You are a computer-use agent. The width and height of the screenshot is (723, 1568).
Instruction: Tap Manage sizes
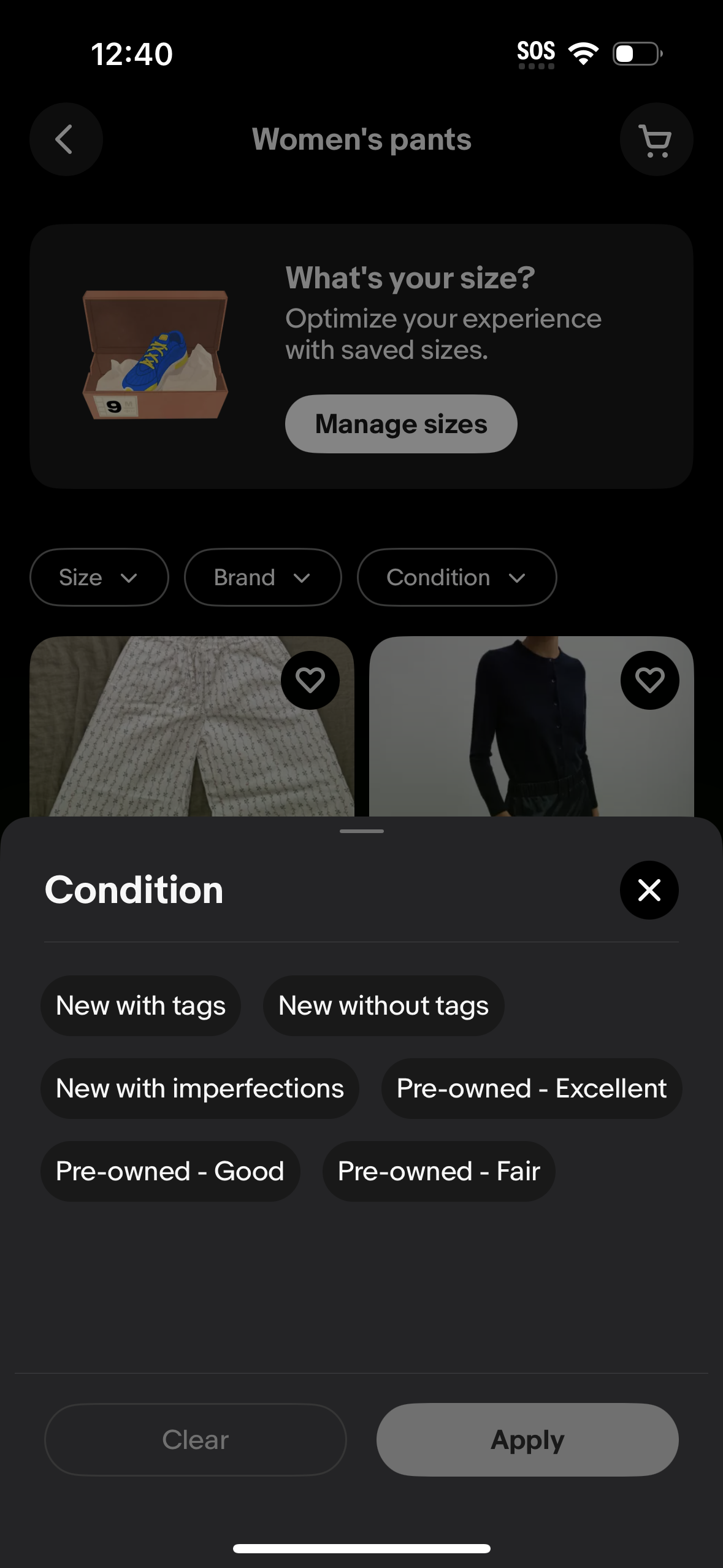point(400,423)
